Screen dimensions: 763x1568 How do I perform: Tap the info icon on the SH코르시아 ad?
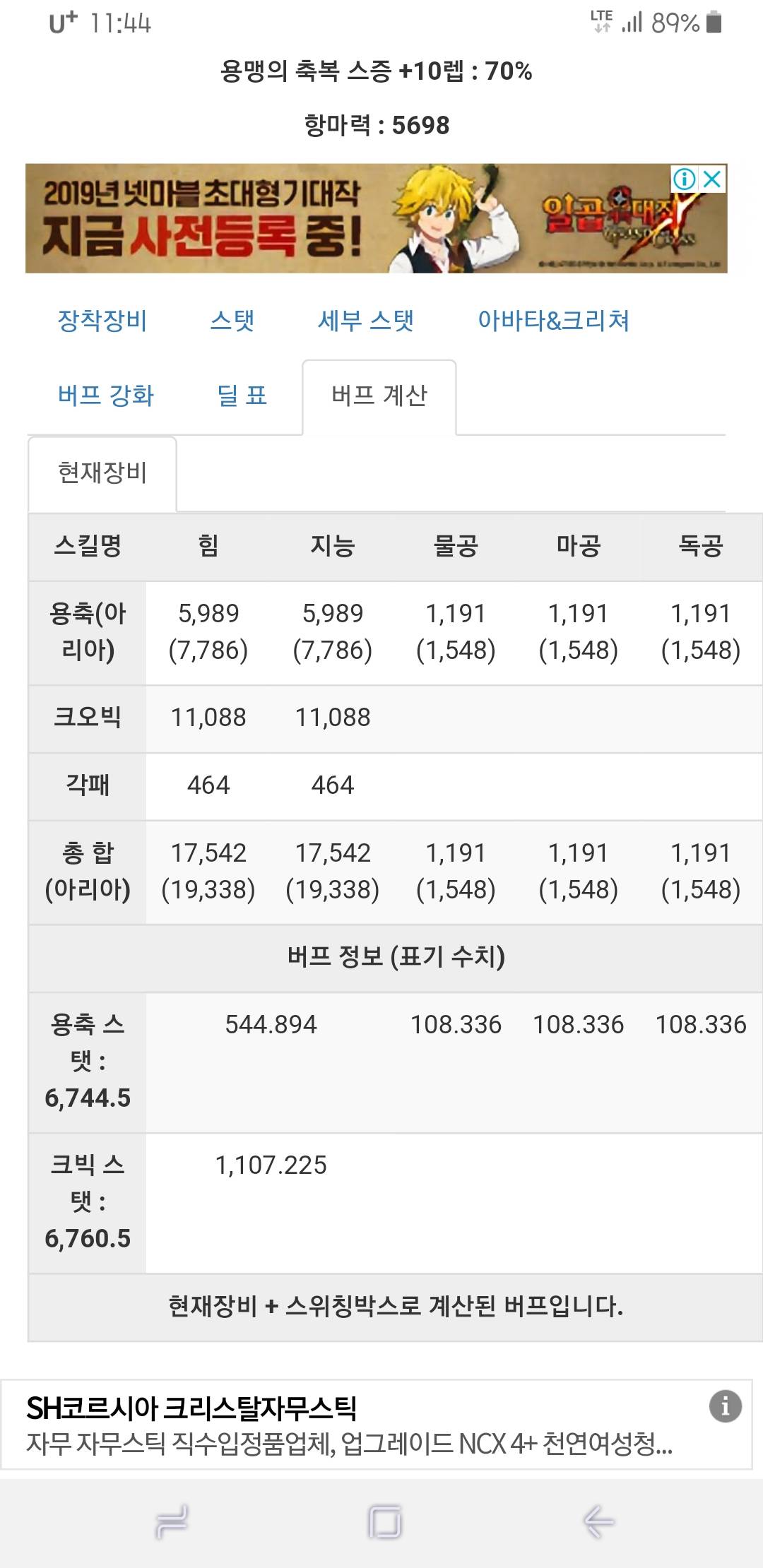tap(726, 1406)
